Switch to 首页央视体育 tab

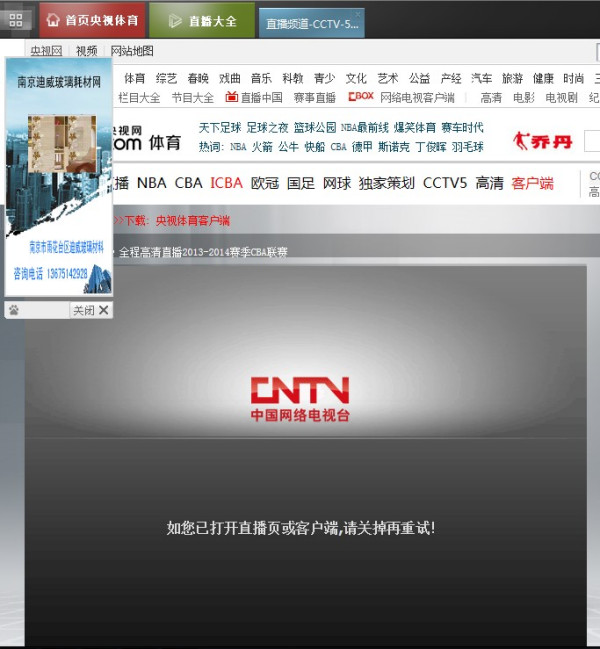click(x=91, y=20)
